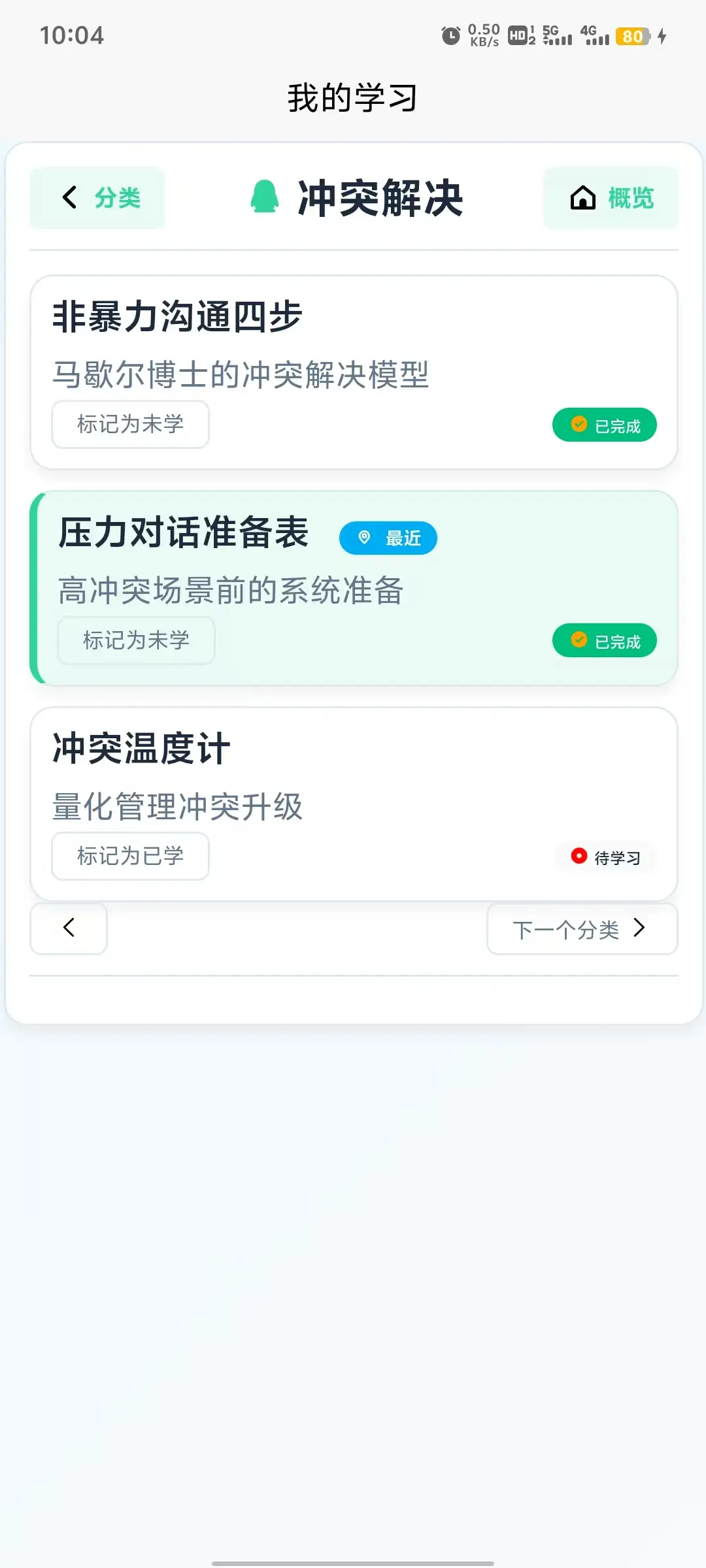Open the 非暴力沟通四步 card
Image resolution: width=706 pixels, height=1568 pixels.
(x=354, y=372)
